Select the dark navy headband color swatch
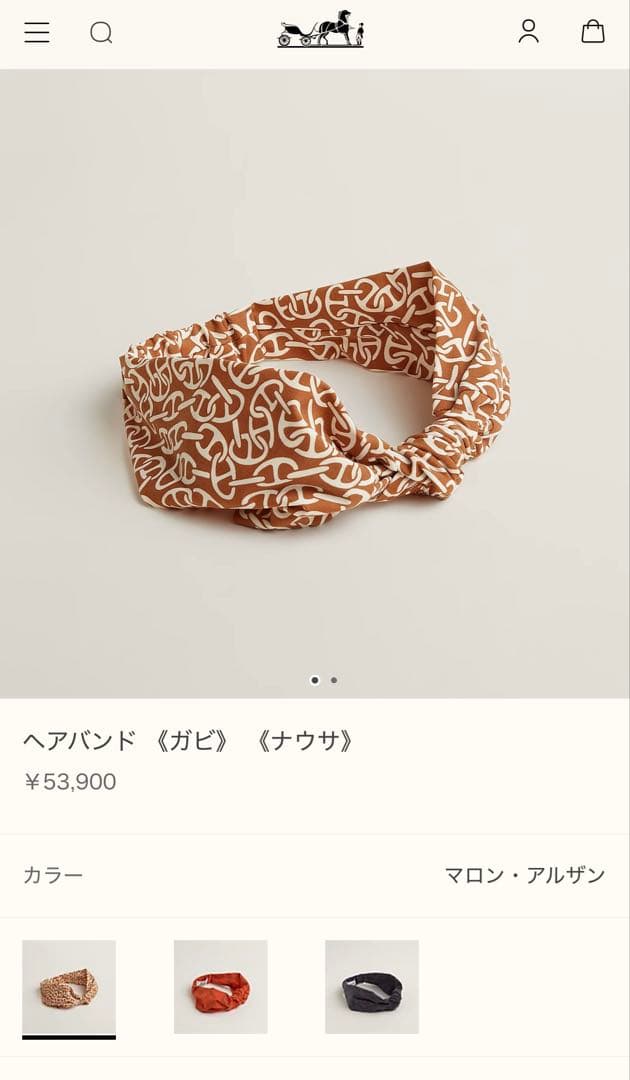 coord(371,987)
